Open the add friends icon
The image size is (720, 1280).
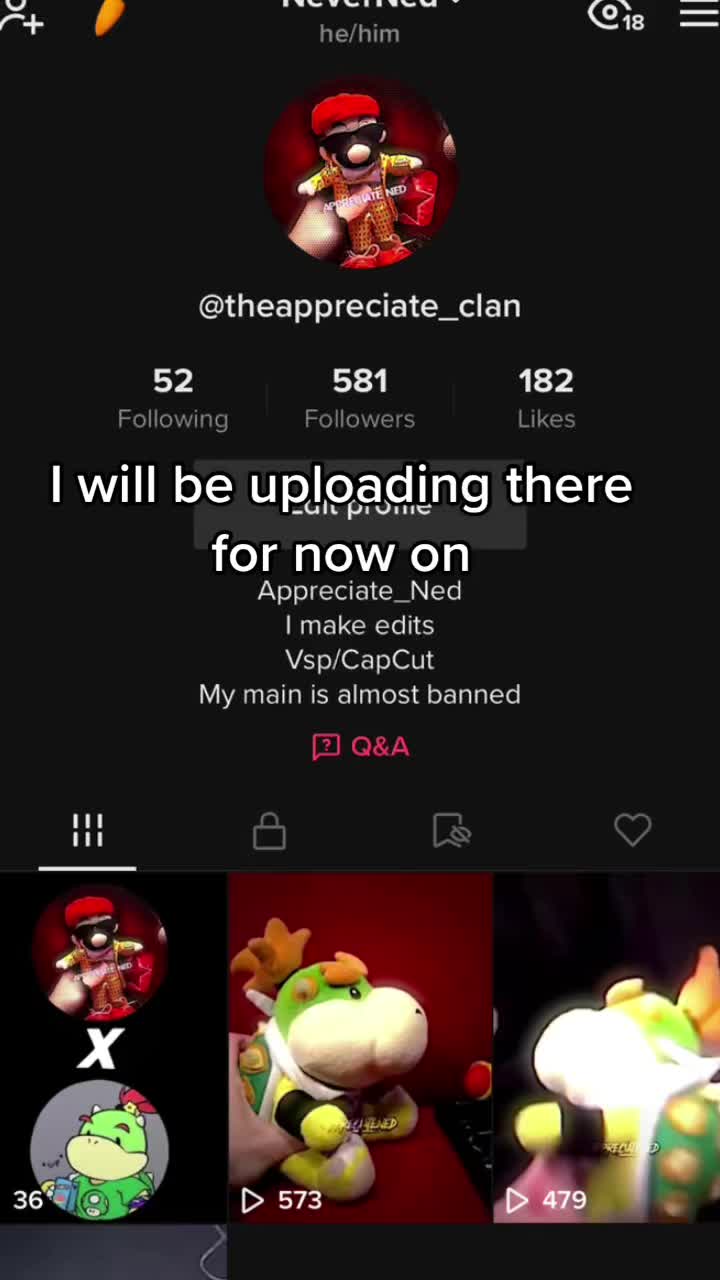22,16
